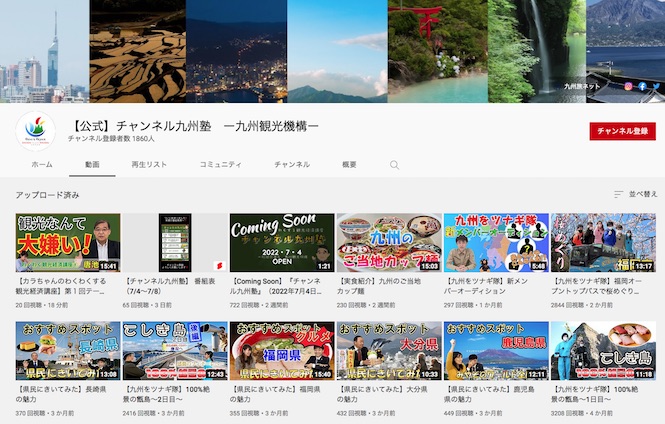The image size is (665, 424).
Task: Play the おすすめスポット 長崎県 video
Action: click(x=68, y=351)
